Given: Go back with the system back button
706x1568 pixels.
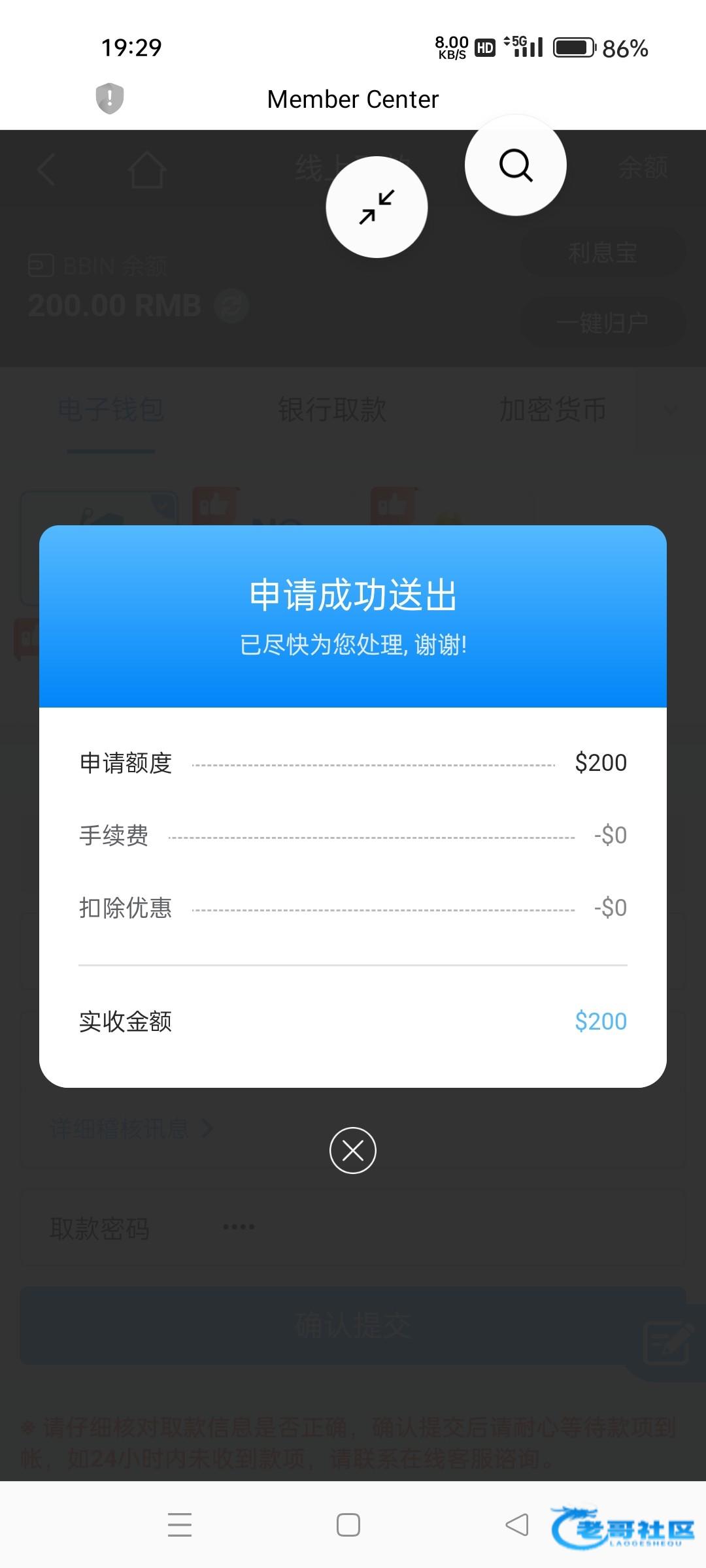Looking at the screenshot, I should [517, 1525].
